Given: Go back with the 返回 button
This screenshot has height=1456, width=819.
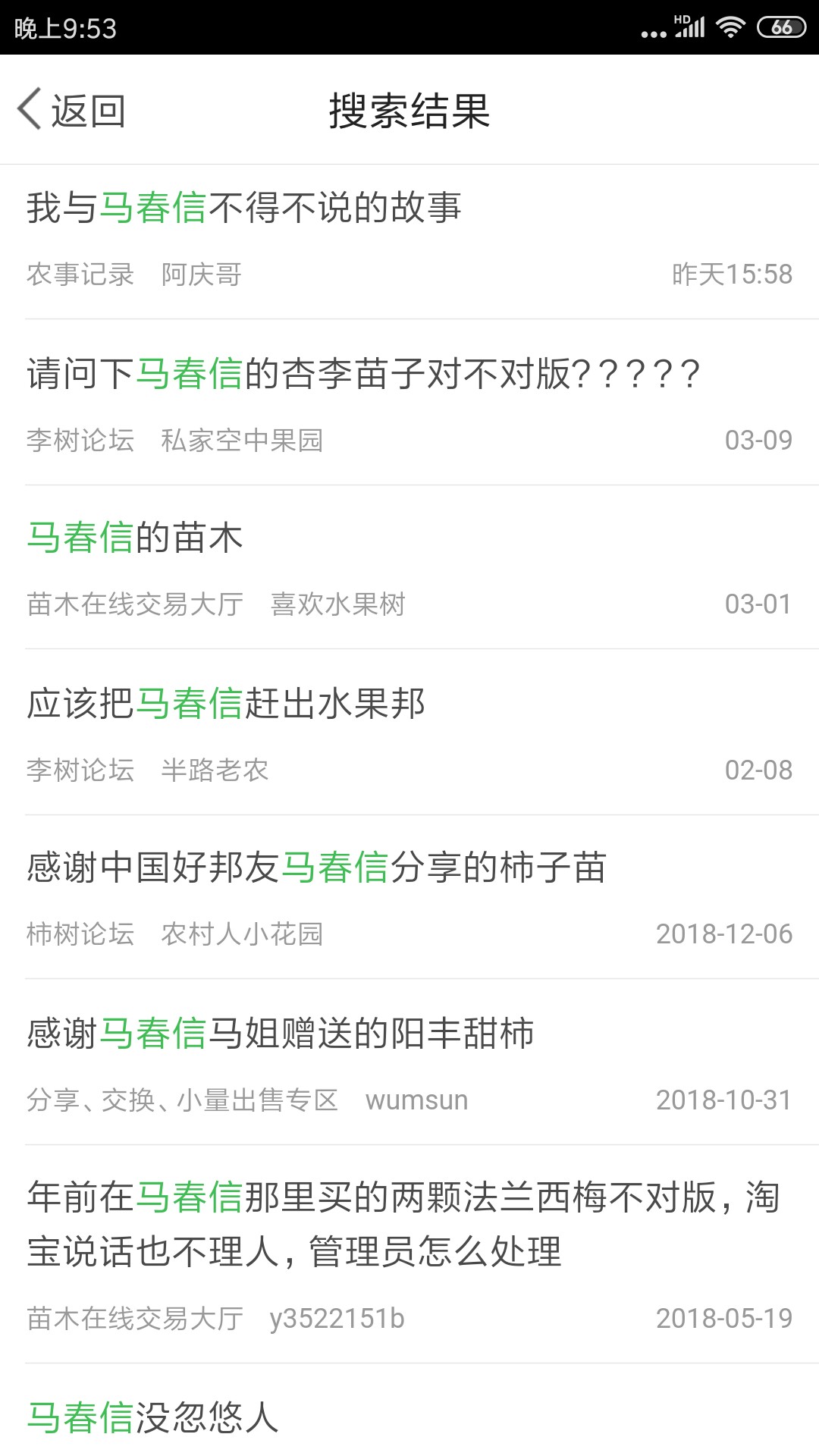Looking at the screenshot, I should tap(71, 111).
